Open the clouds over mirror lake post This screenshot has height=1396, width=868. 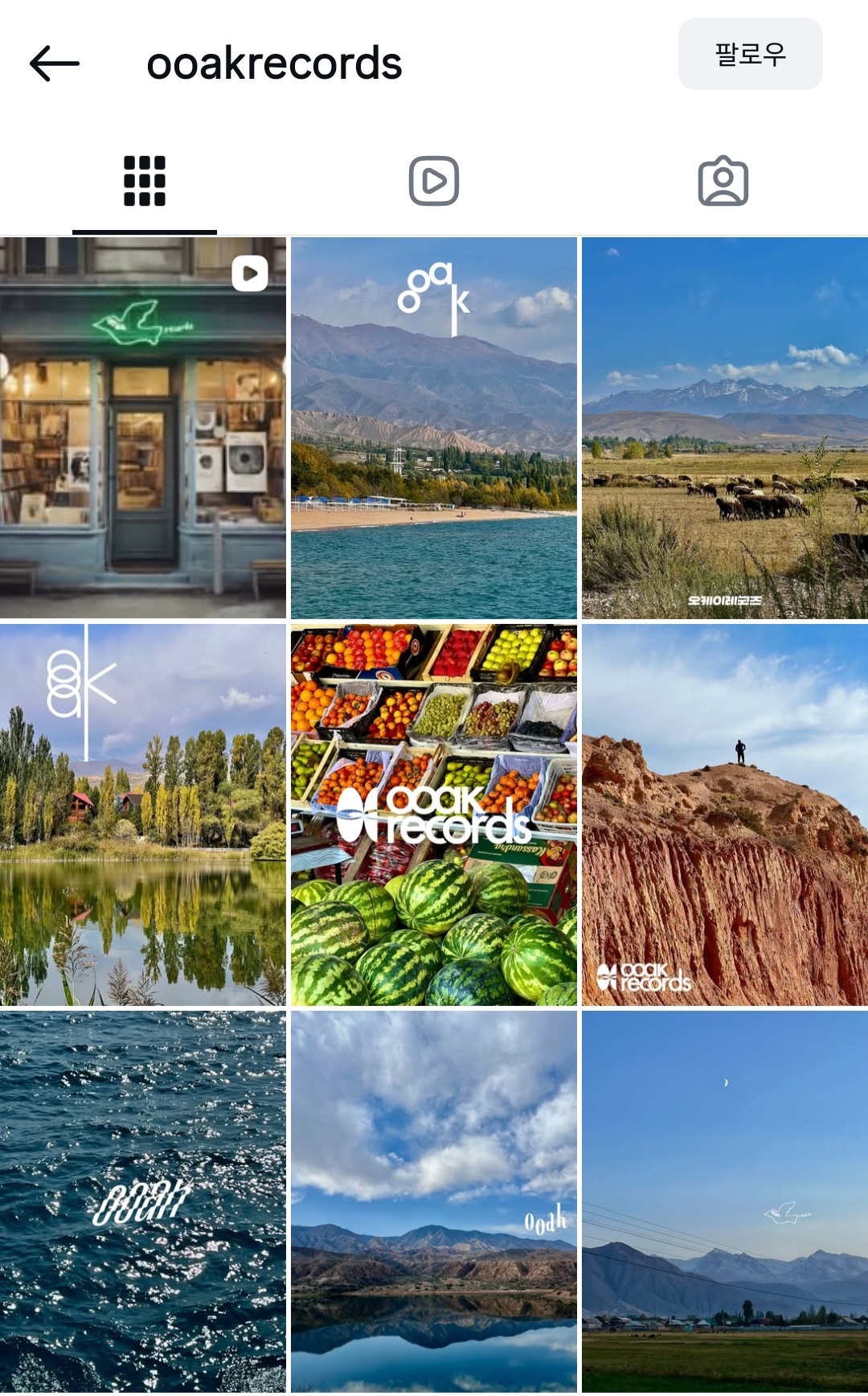coord(434,1201)
